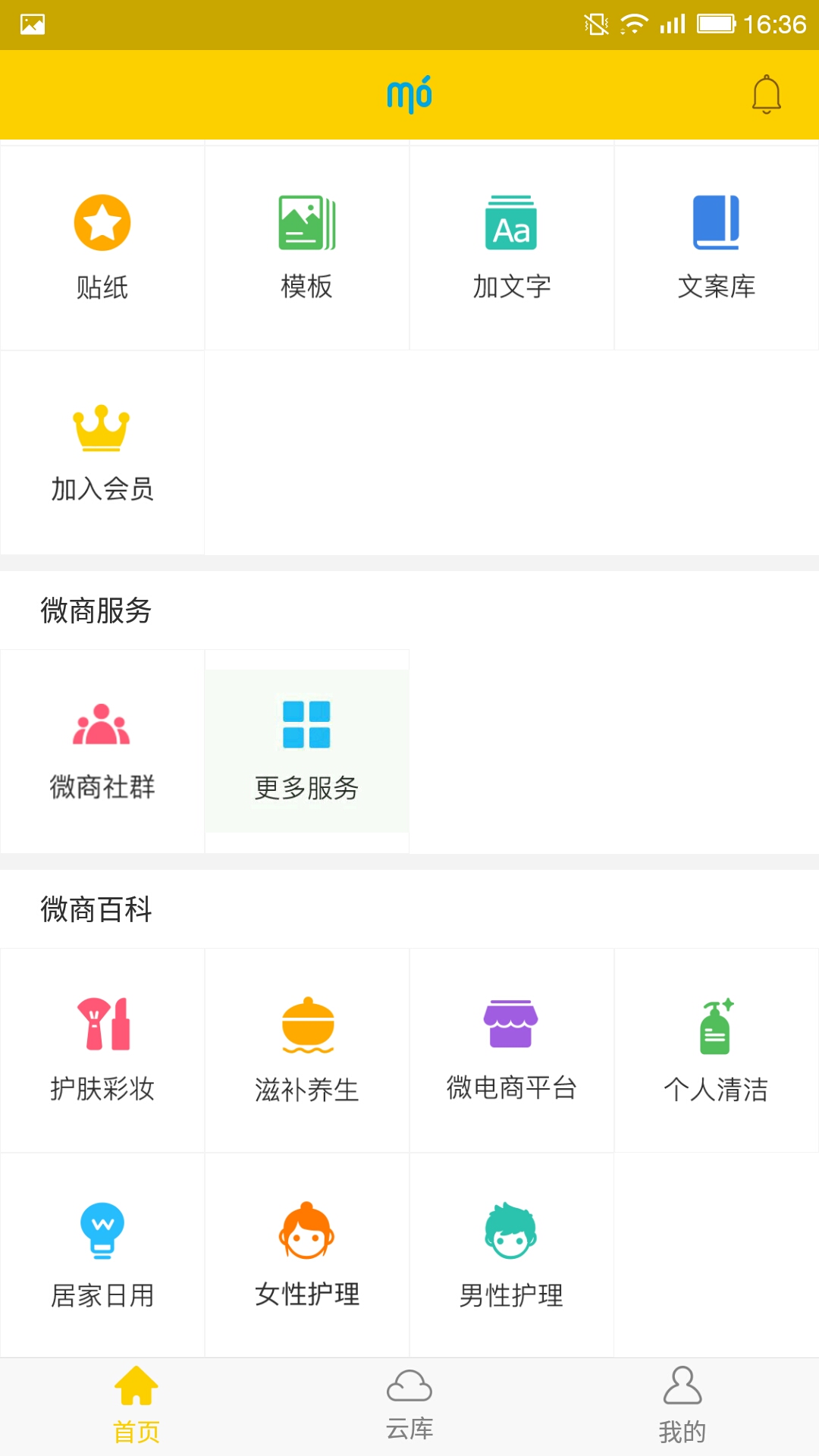The width and height of the screenshot is (819, 1456).
Task: Open 加文字 add text tool
Action: pos(512,246)
